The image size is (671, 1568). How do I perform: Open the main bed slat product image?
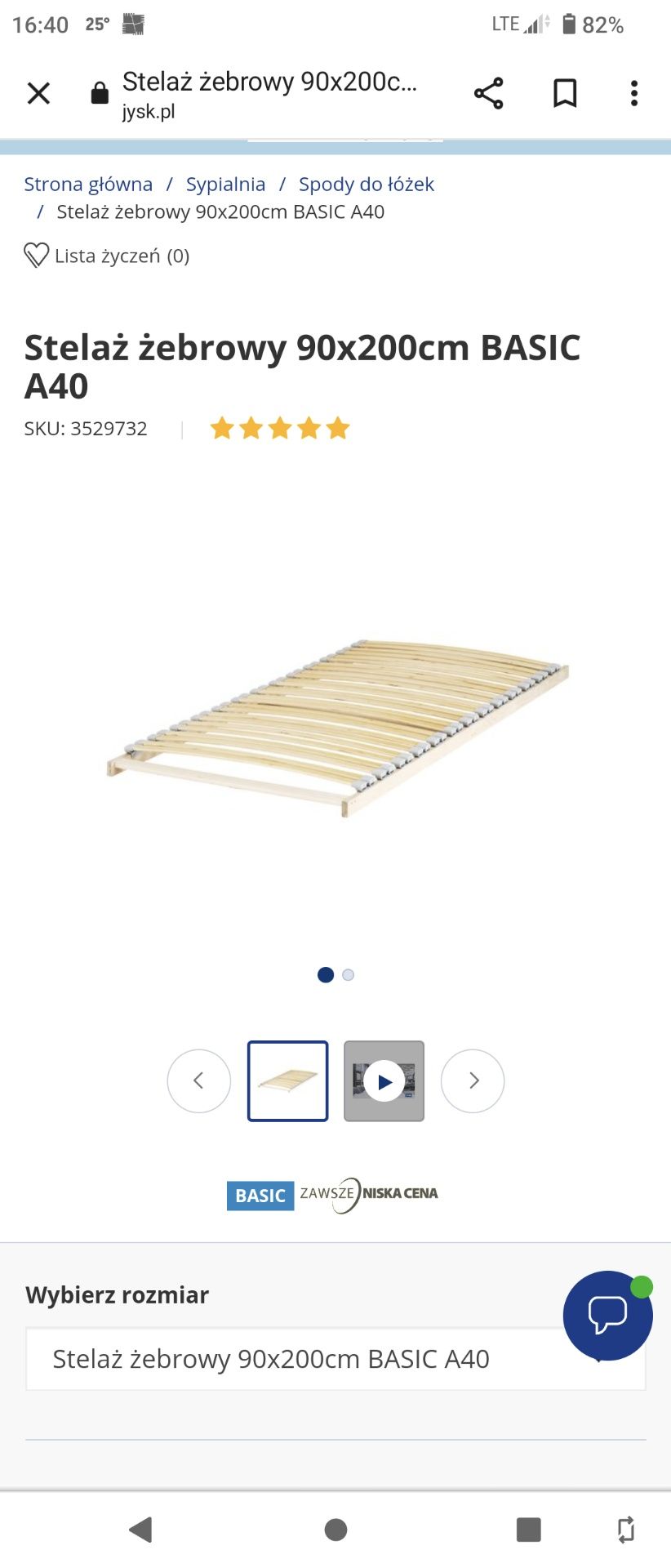click(336, 727)
